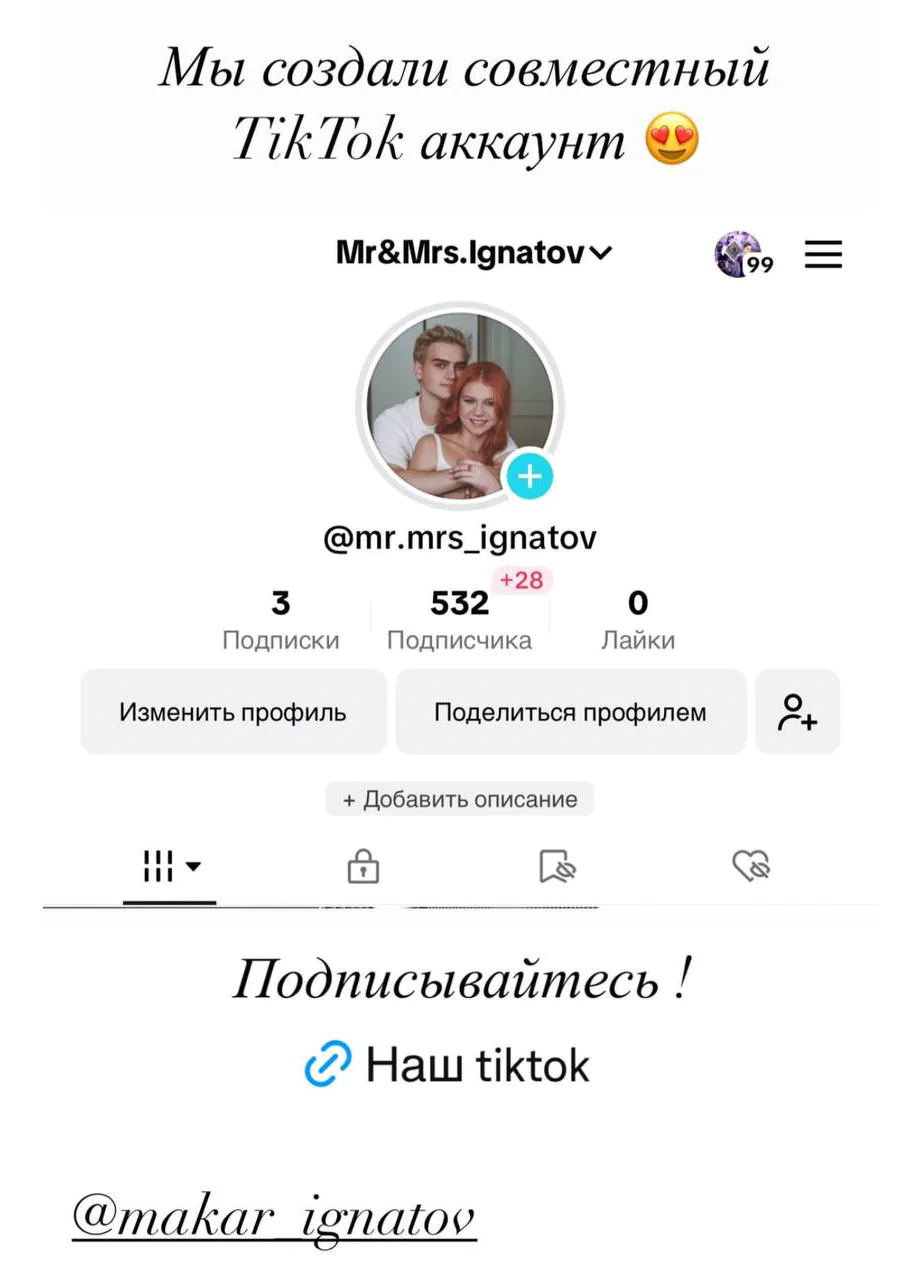This screenshot has width=920, height=1280.
Task: Switch to the posts grid view
Action: coord(160,866)
